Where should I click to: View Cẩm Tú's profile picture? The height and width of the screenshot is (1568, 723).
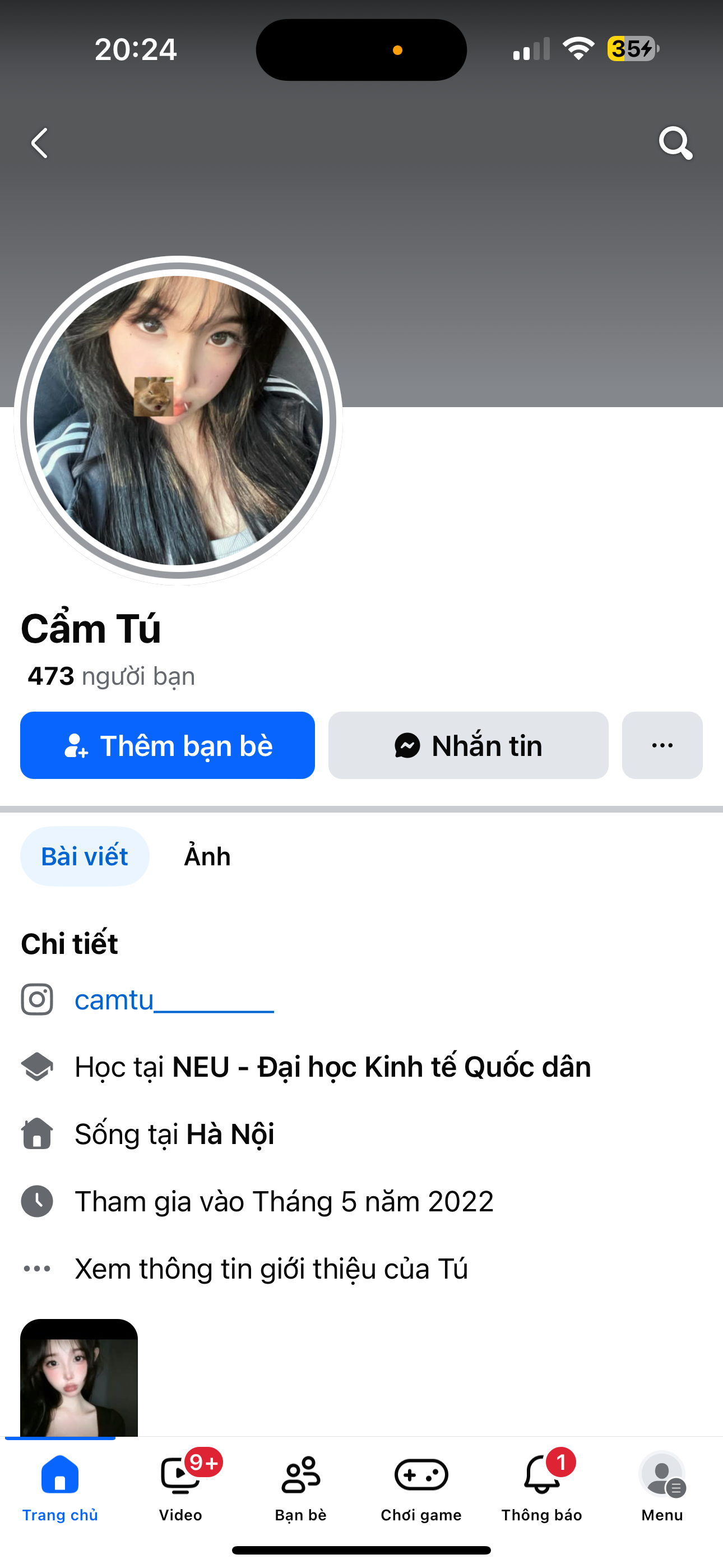click(x=178, y=421)
